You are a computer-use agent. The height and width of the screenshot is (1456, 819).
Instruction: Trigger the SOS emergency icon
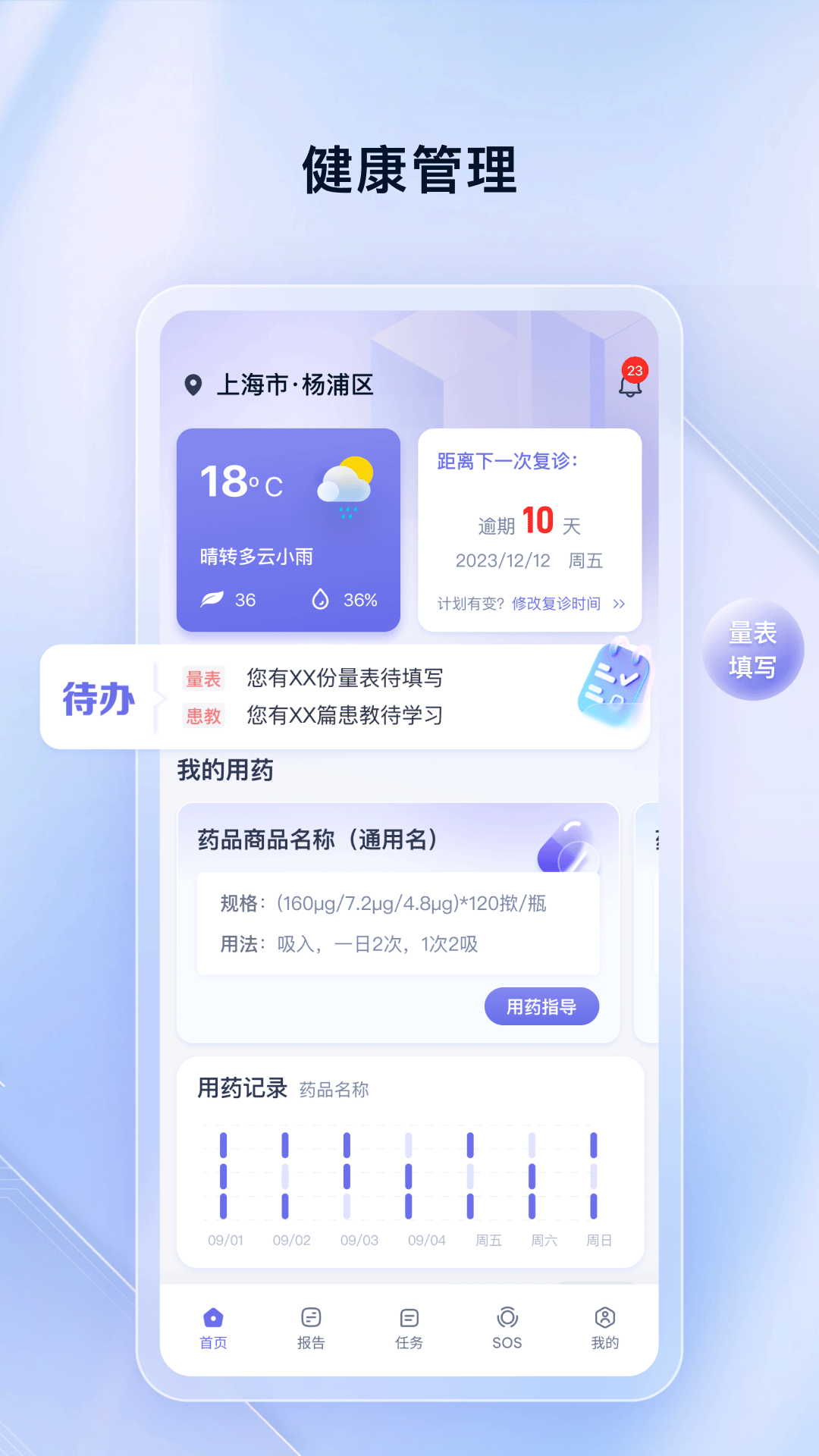pos(506,1313)
